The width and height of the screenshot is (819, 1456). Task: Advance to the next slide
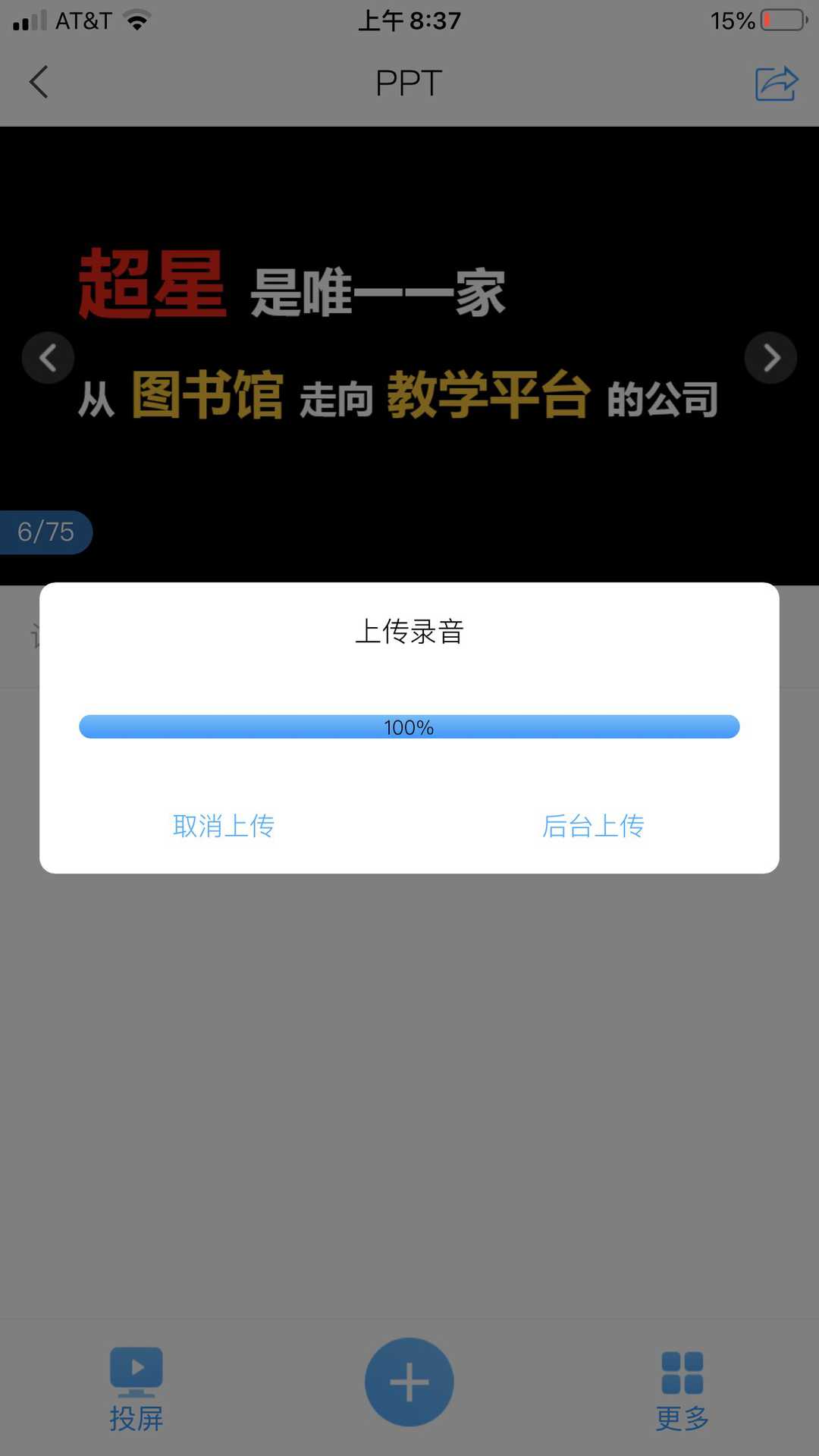770,358
